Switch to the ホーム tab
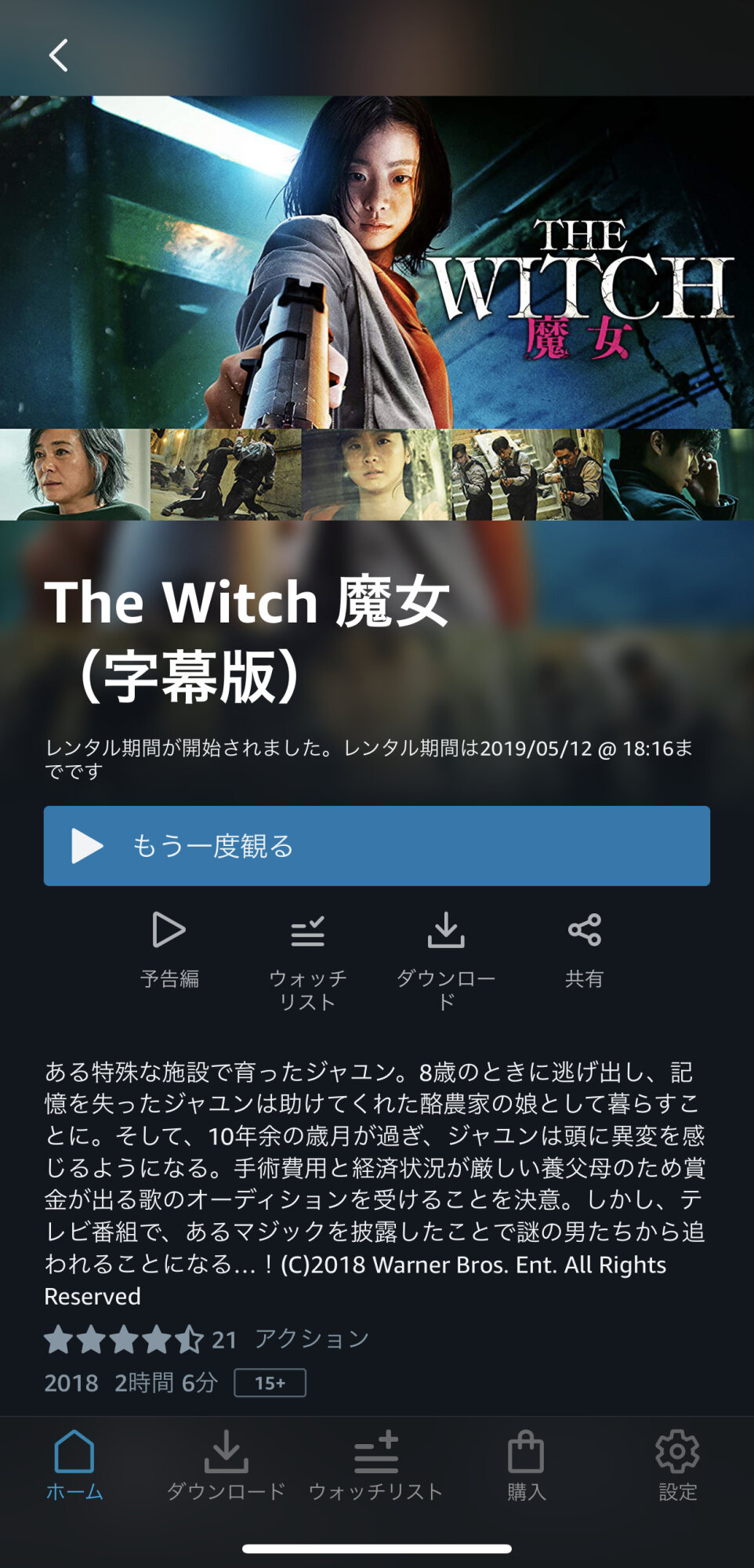 [x=74, y=1464]
